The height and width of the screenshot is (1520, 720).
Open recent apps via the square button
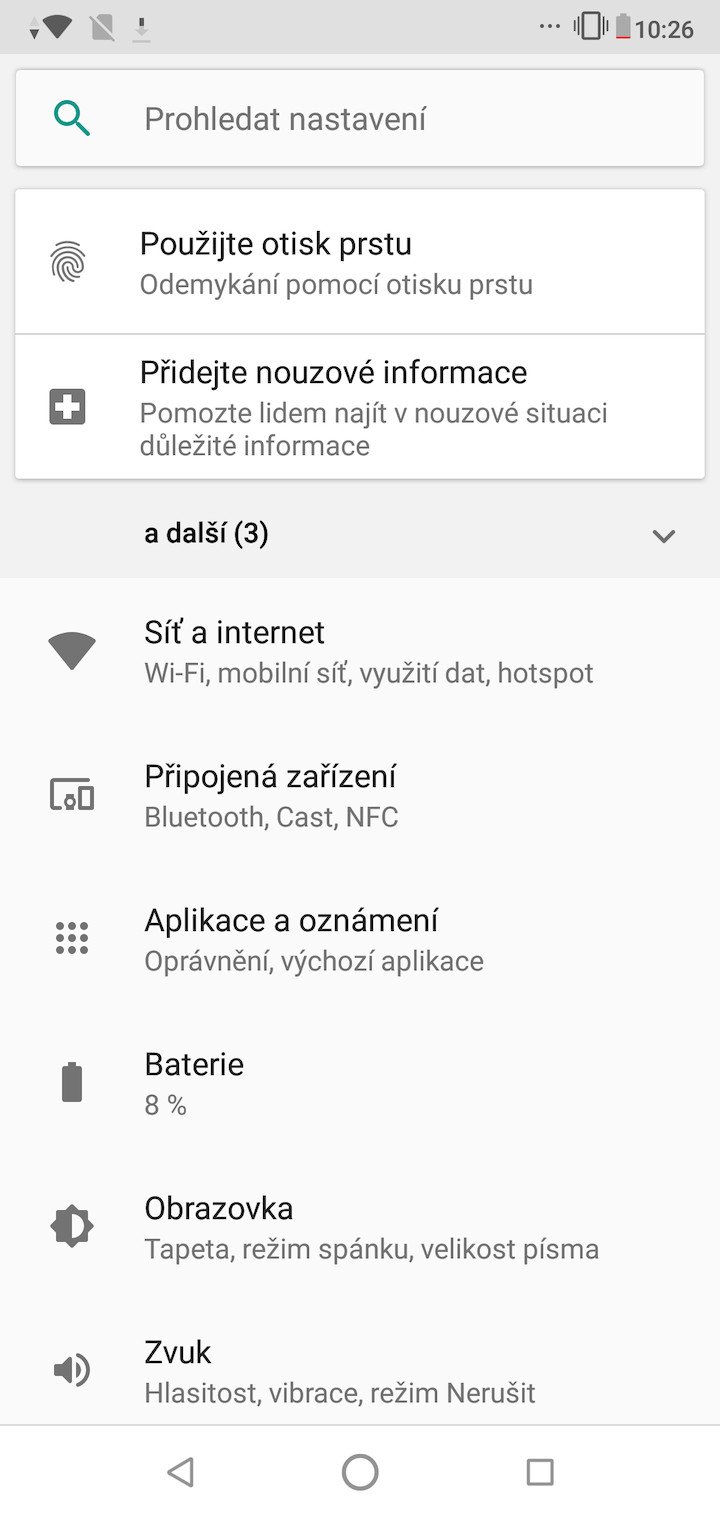[540, 1472]
